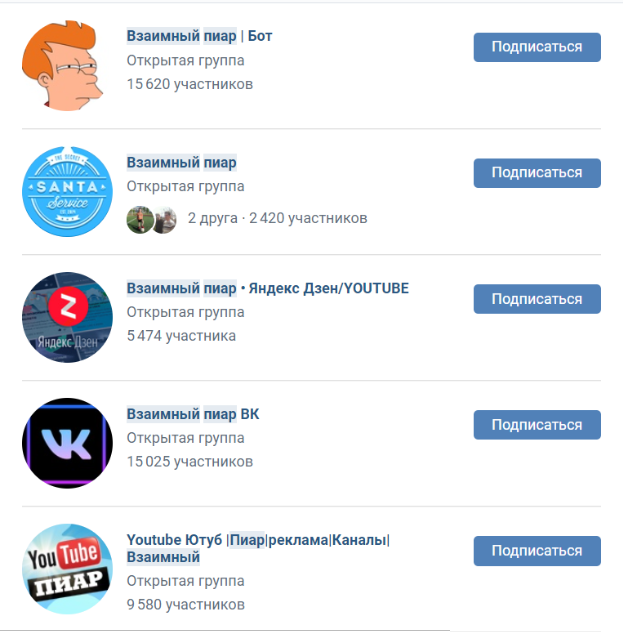Tap the Santa Service group avatar
This screenshot has height=633, width=624.
(x=67, y=191)
